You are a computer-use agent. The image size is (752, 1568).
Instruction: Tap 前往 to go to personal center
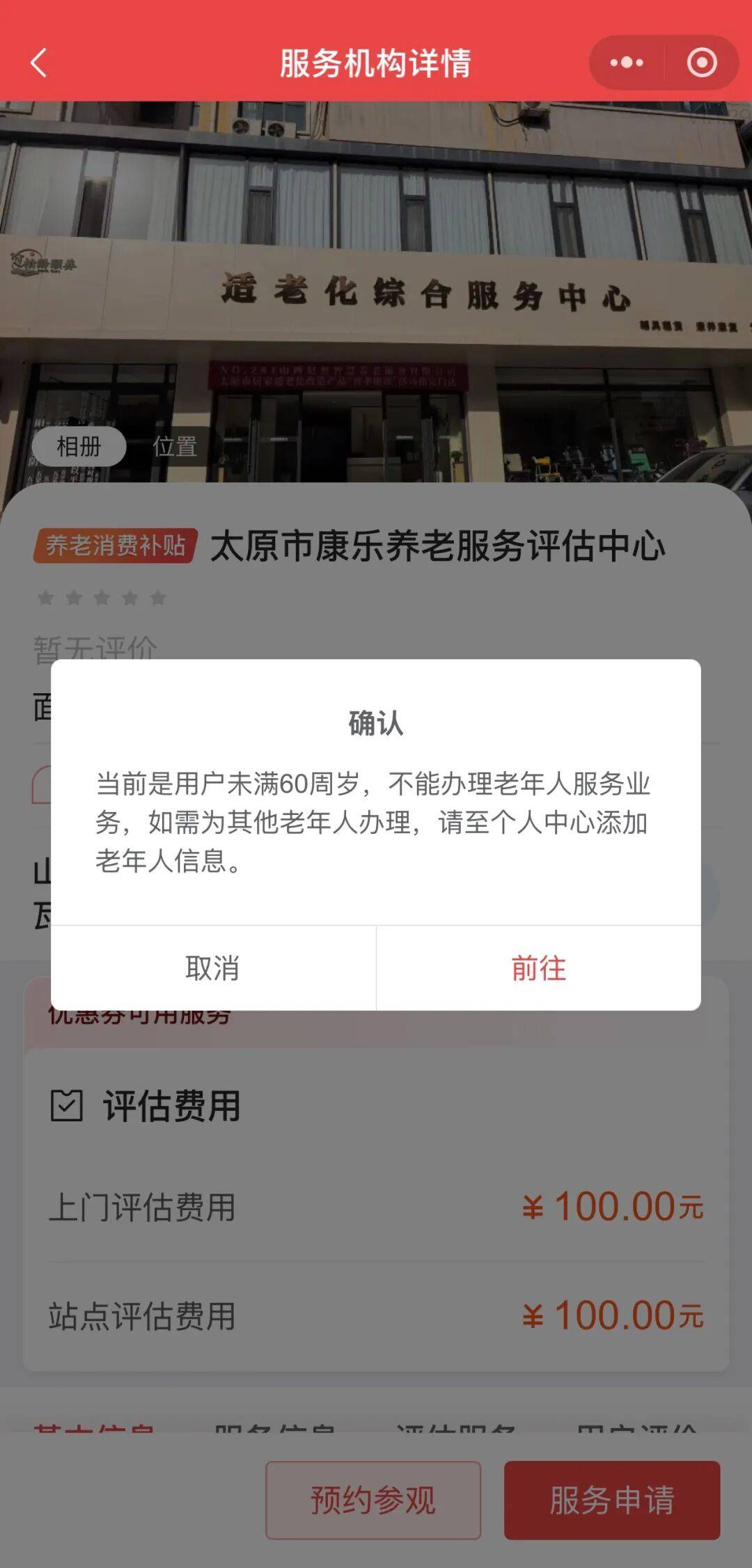point(538,968)
